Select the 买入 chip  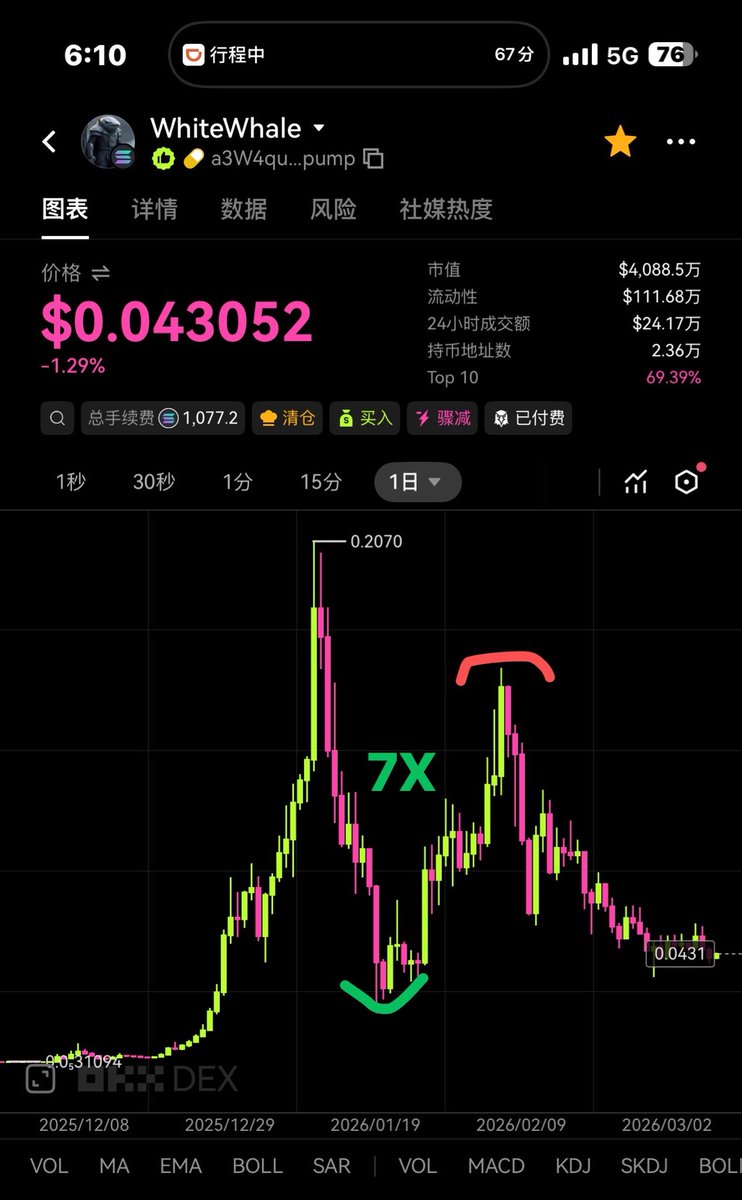point(367,418)
